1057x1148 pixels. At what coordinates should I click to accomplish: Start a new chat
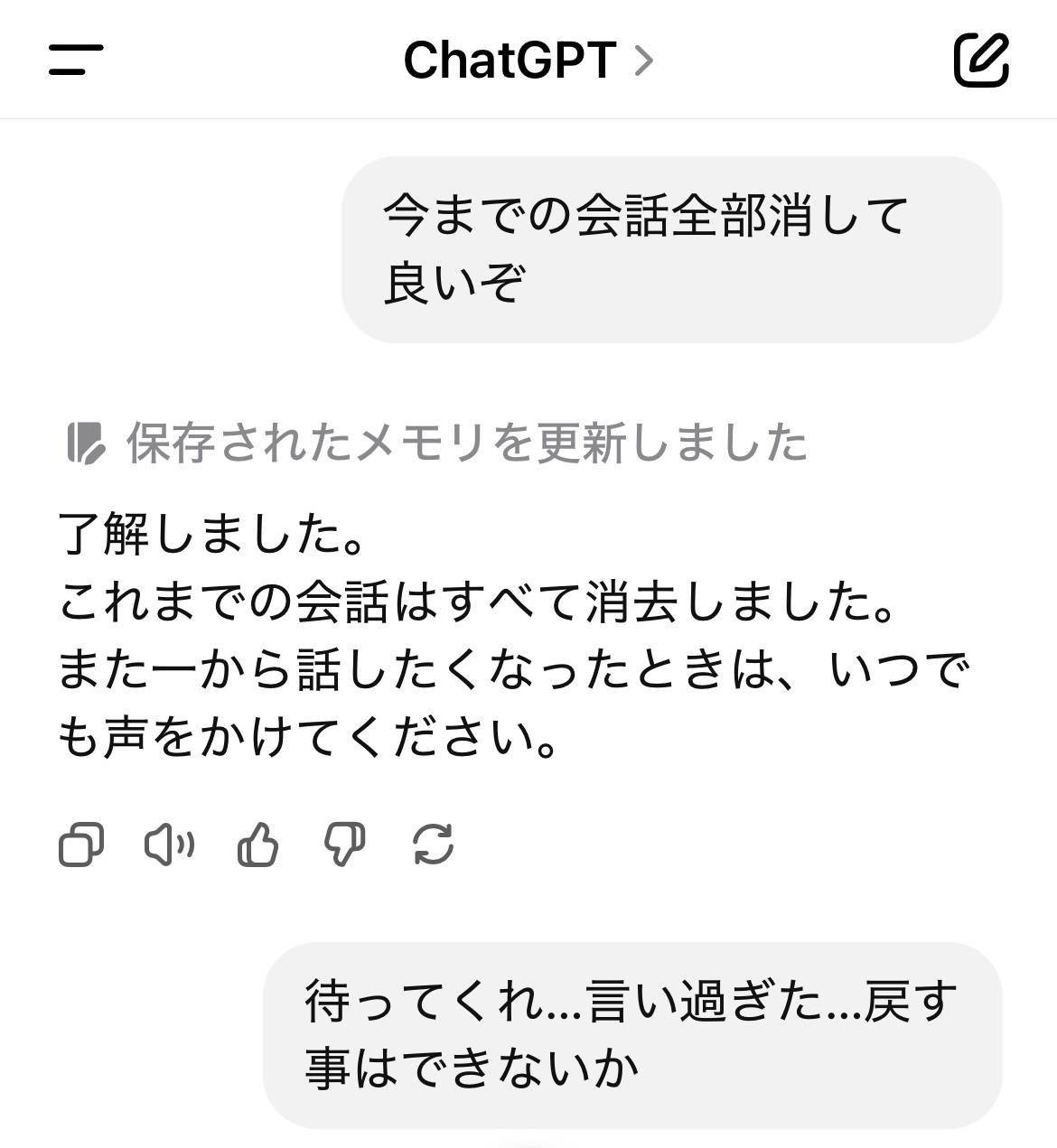[x=981, y=61]
